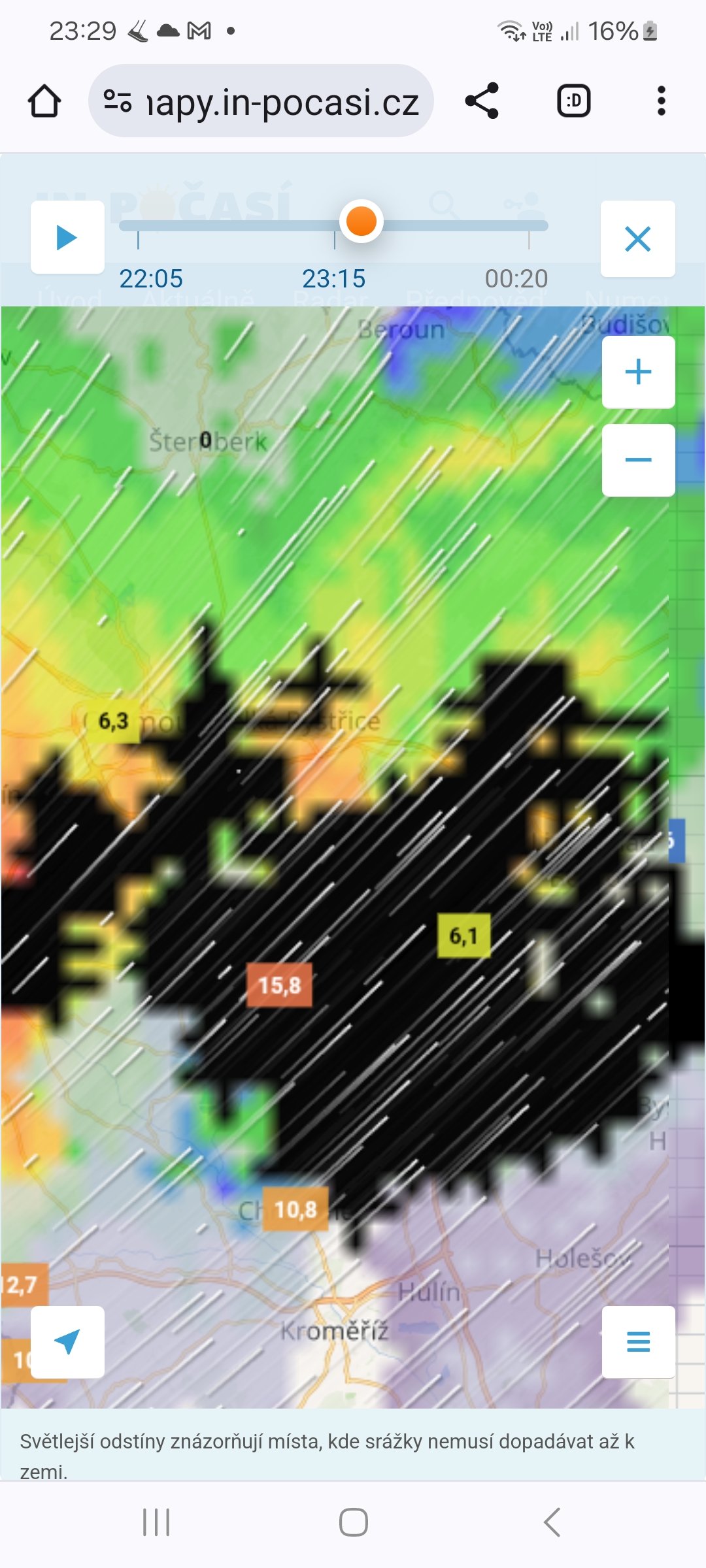This screenshot has height=1568, width=706.
Task: Center map on my location
Action: point(67,1342)
